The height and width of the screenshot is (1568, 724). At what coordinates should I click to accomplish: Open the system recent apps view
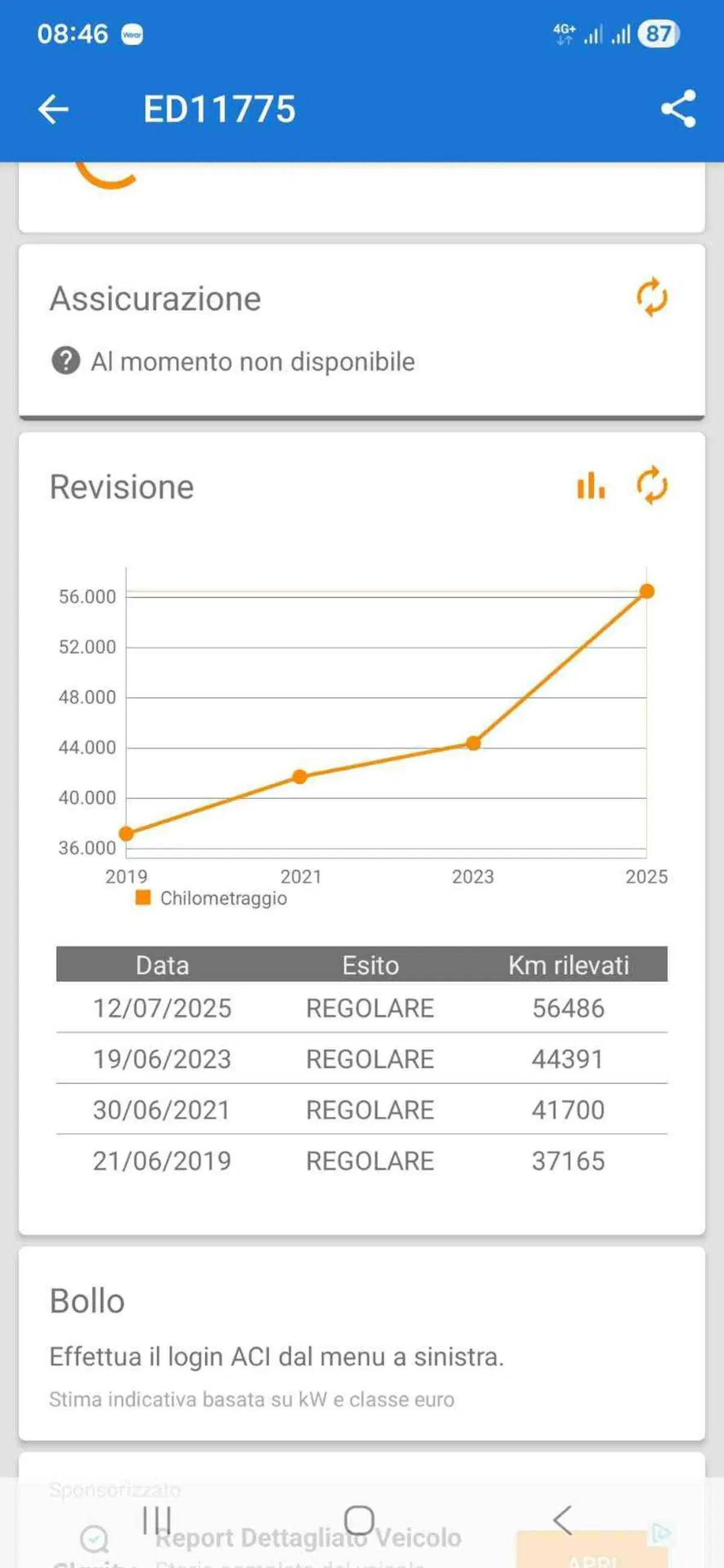pyautogui.click(x=156, y=1520)
